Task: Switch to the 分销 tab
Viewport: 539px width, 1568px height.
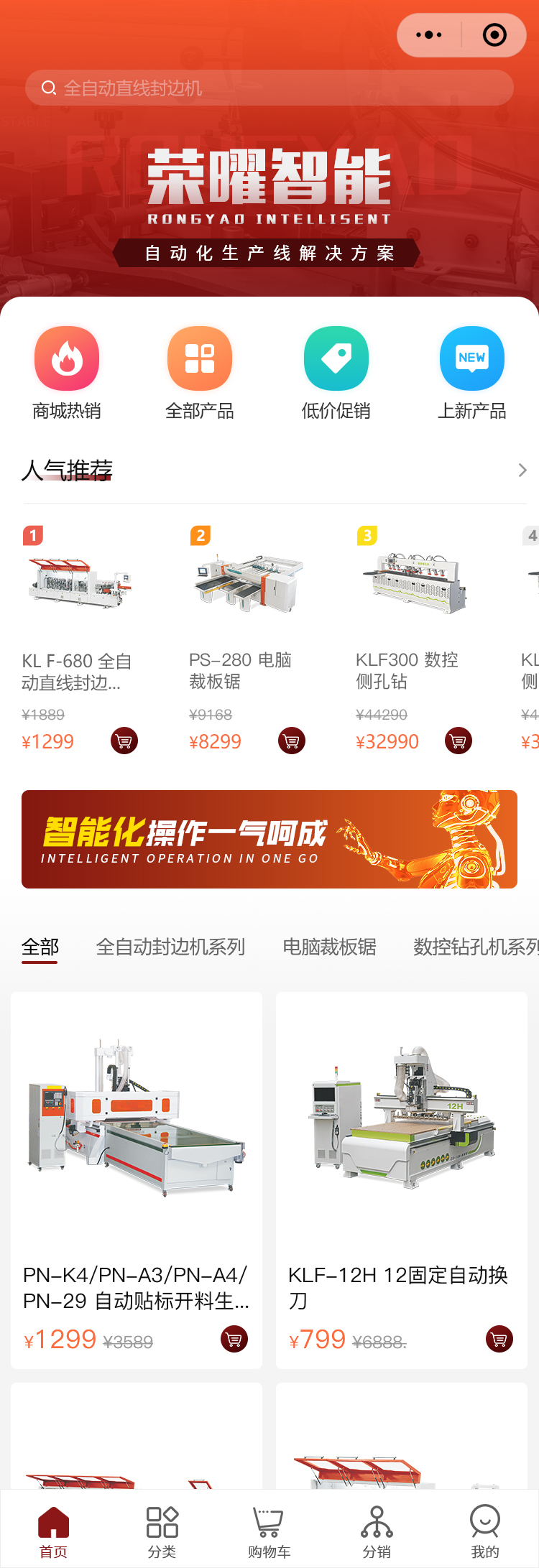Action: [x=377, y=1530]
